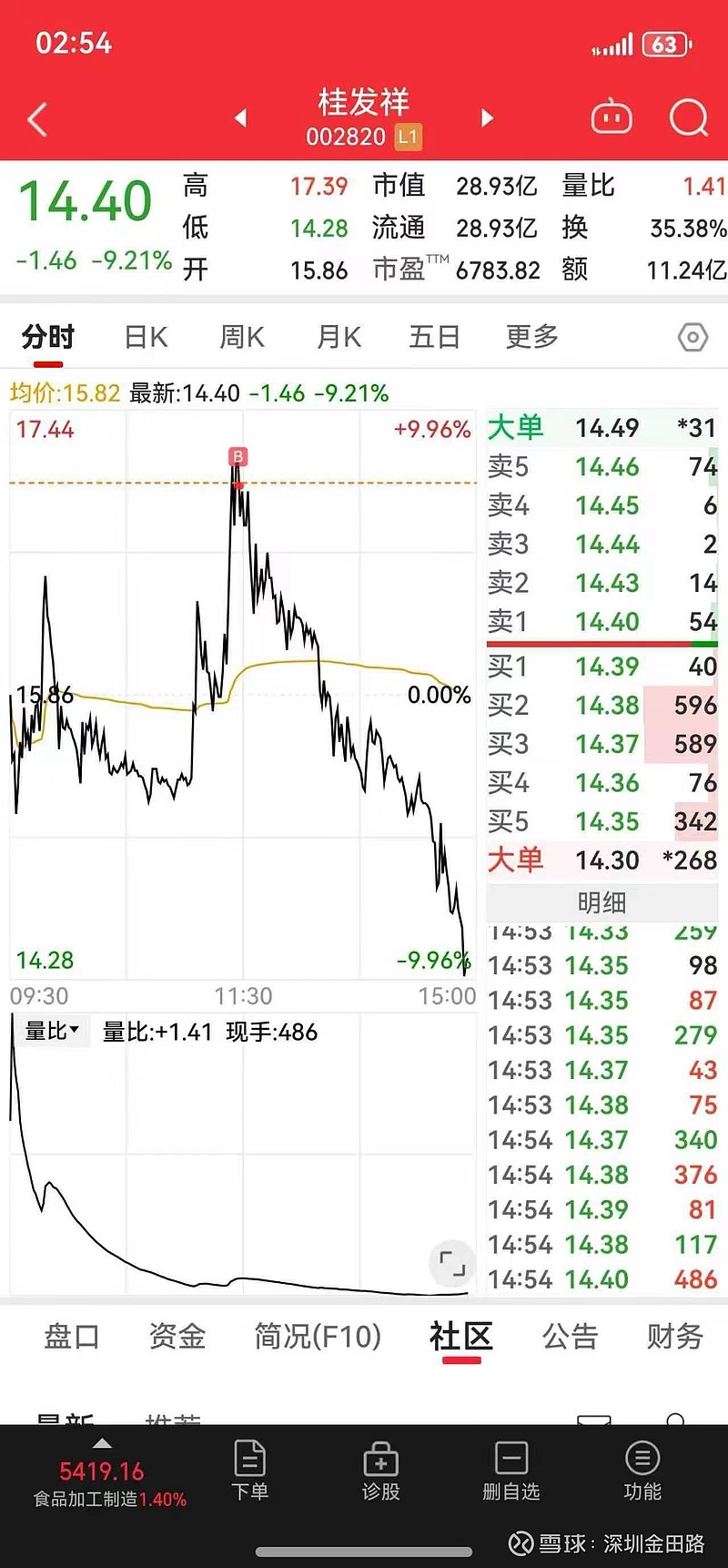
Task: Switch to the 五日 chart tab
Action: pyautogui.click(x=434, y=338)
